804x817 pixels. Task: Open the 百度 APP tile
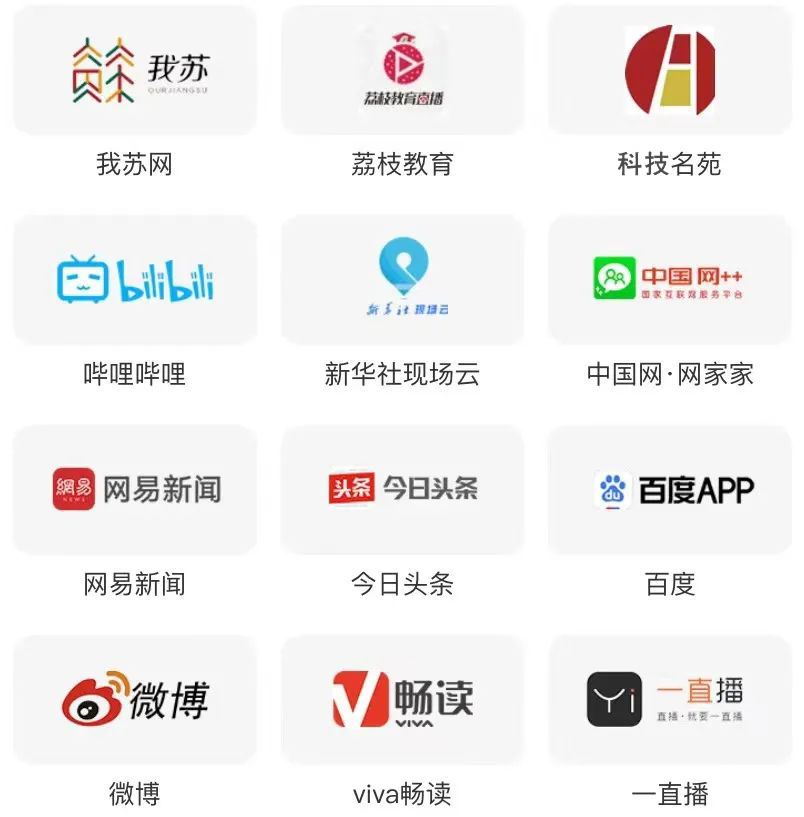tap(669, 490)
